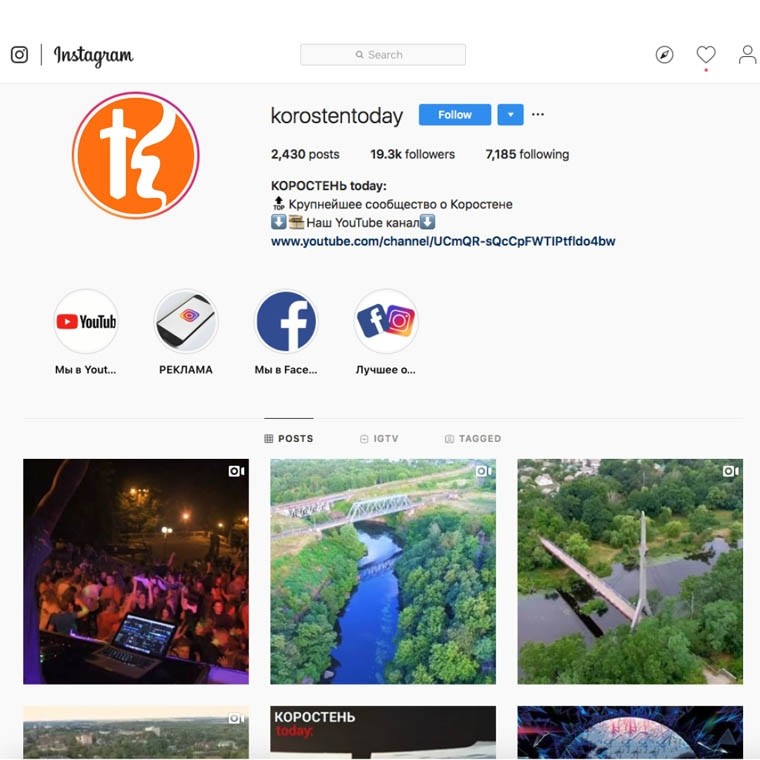
Task: Follow korostentoday
Action: 454,115
